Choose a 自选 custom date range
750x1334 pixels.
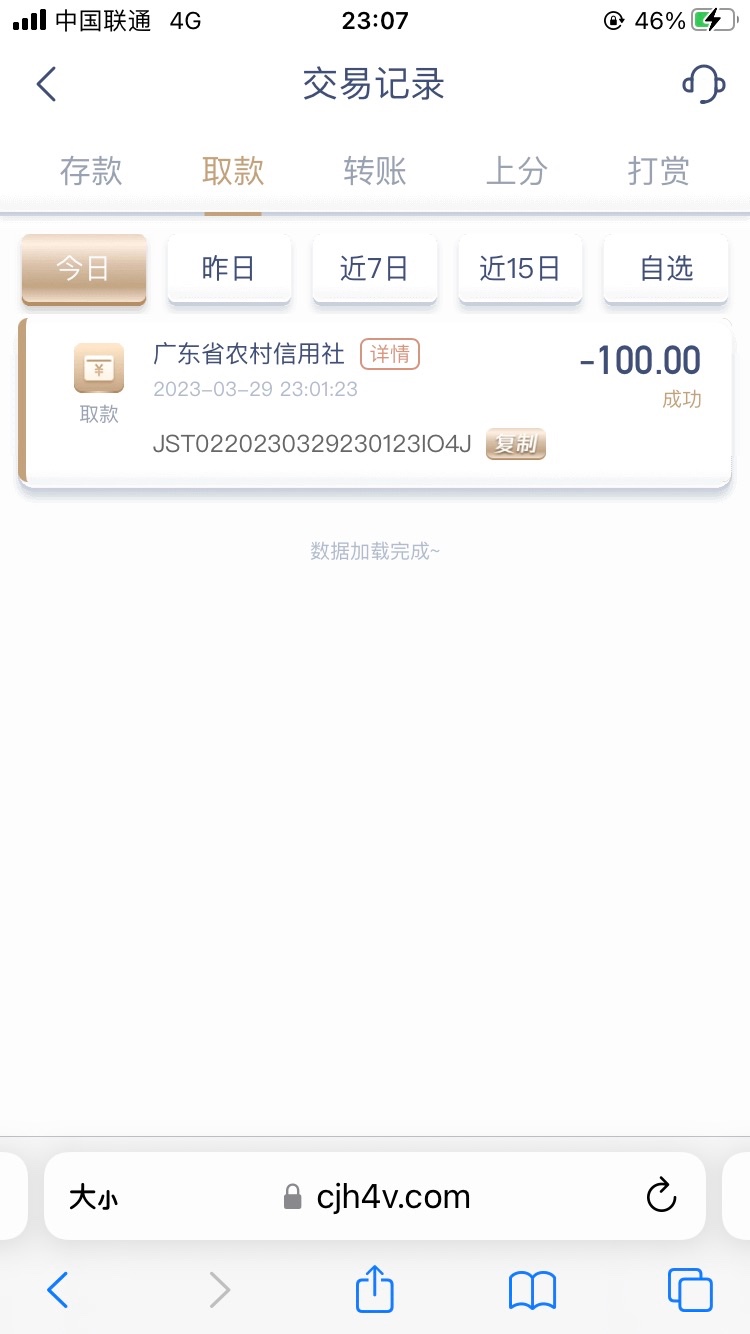tap(666, 269)
